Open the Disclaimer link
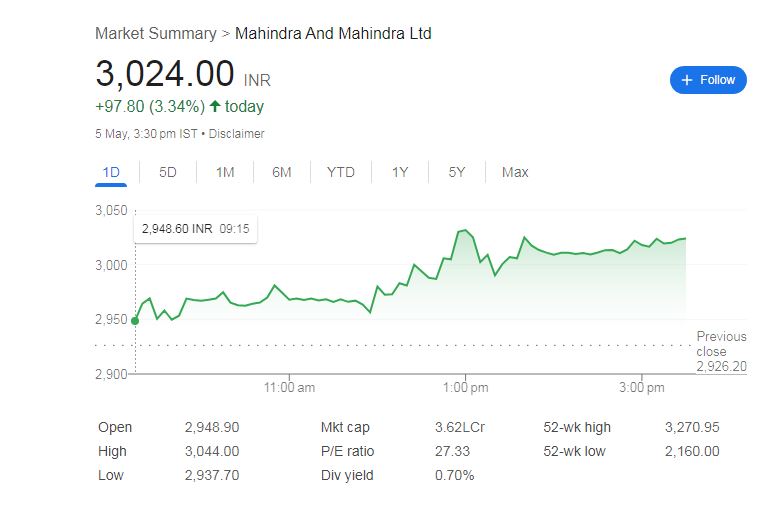Image resolution: width=784 pixels, height=506 pixels. 236,133
